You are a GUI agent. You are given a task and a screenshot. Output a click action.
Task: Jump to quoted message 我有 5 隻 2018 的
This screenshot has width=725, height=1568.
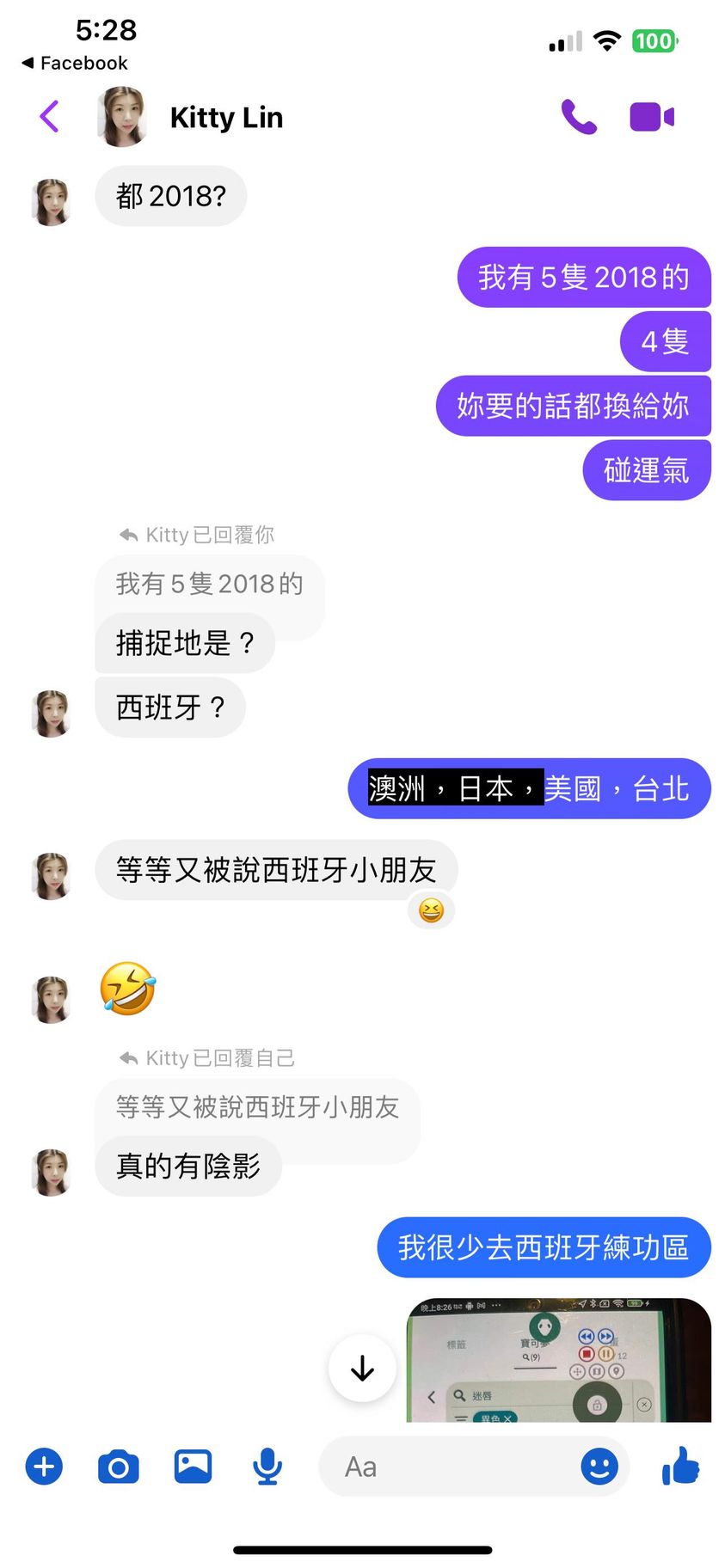[209, 585]
